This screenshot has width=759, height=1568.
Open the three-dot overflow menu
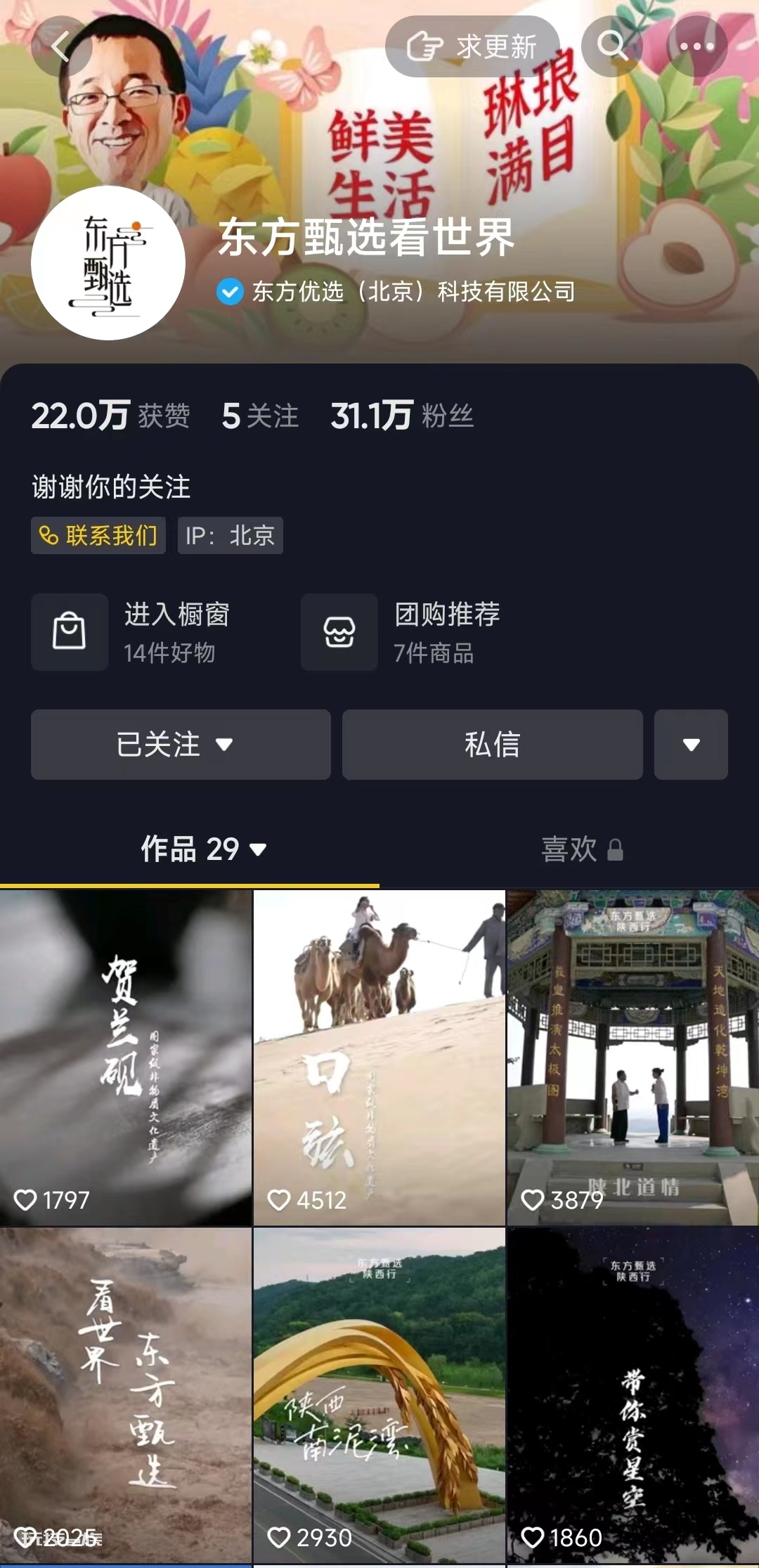coord(696,46)
